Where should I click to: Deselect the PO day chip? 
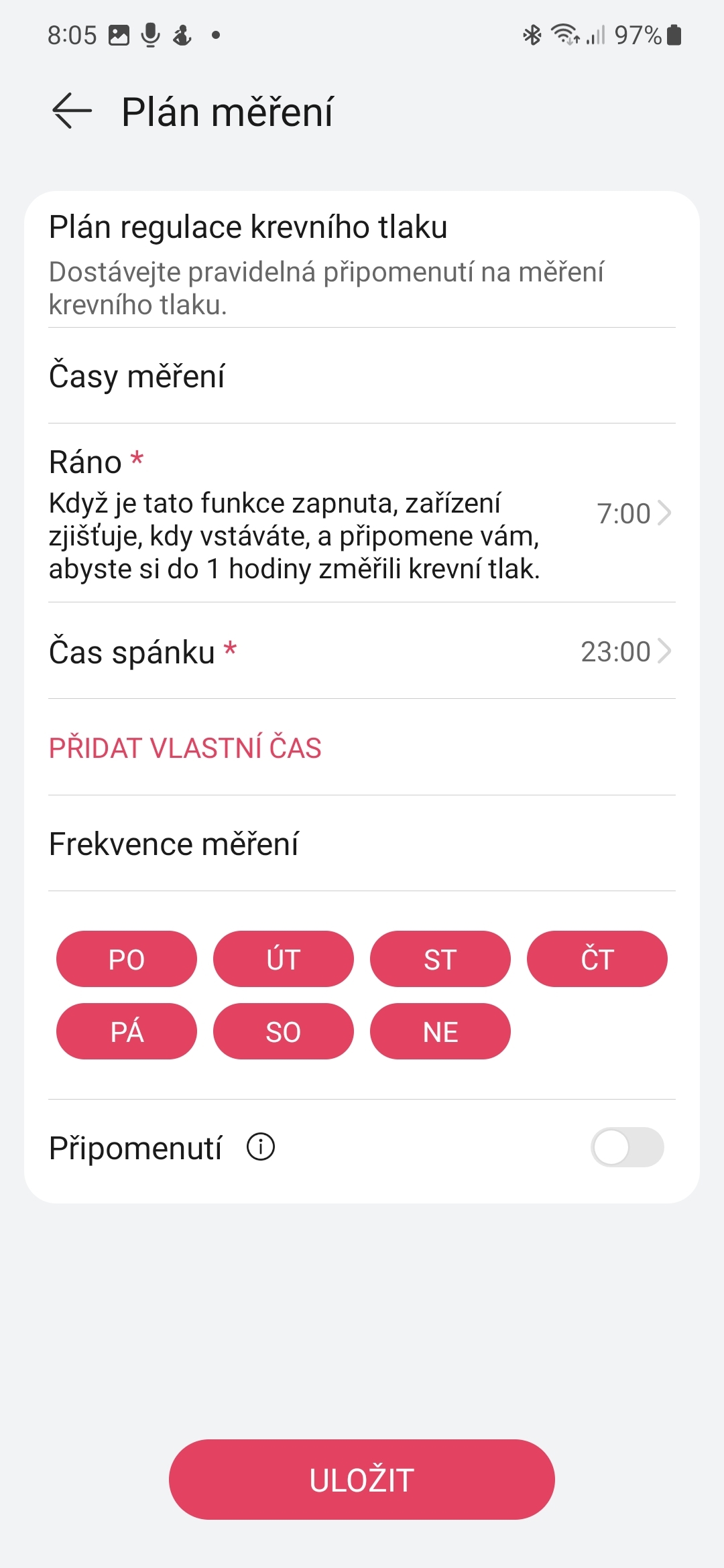click(127, 959)
